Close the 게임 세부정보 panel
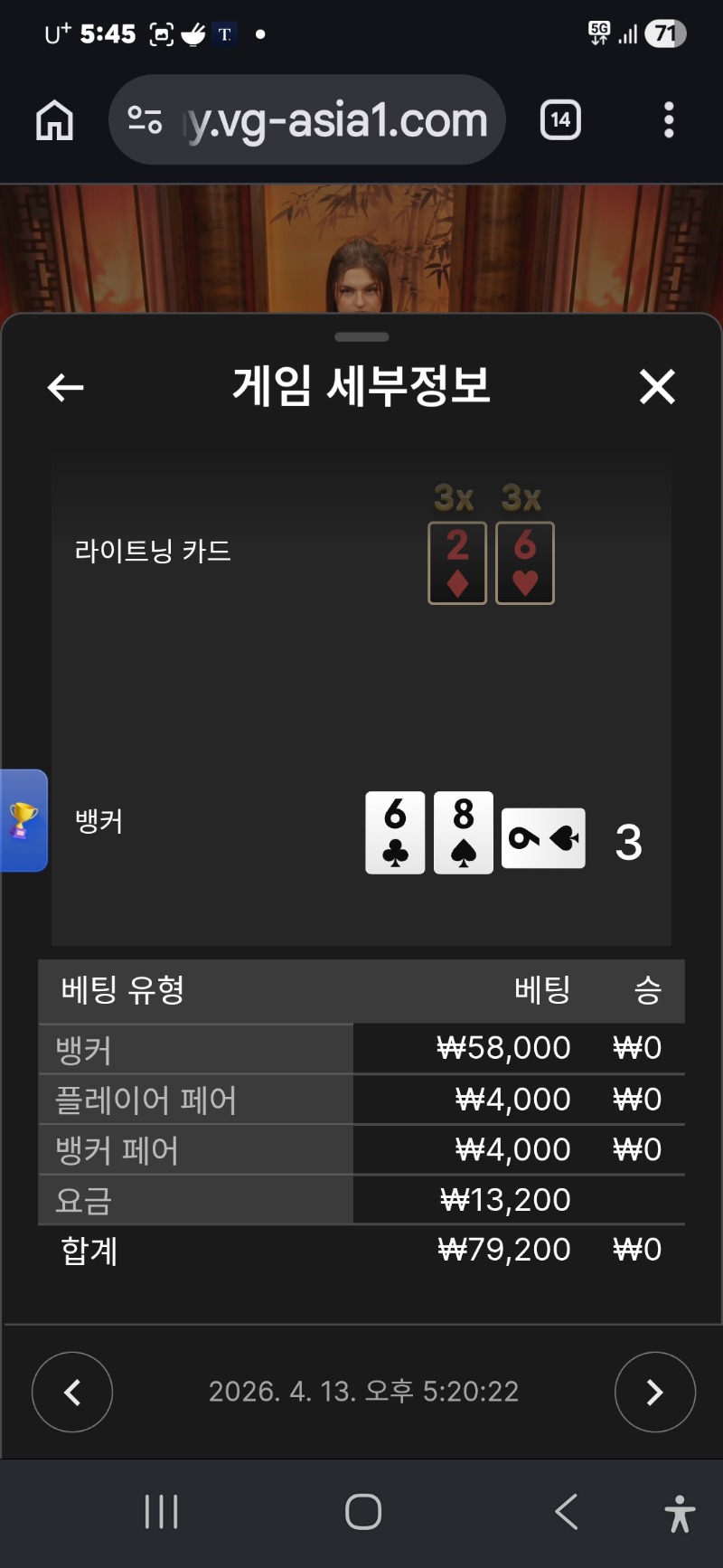Viewport: 723px width, 1568px height. tap(657, 387)
